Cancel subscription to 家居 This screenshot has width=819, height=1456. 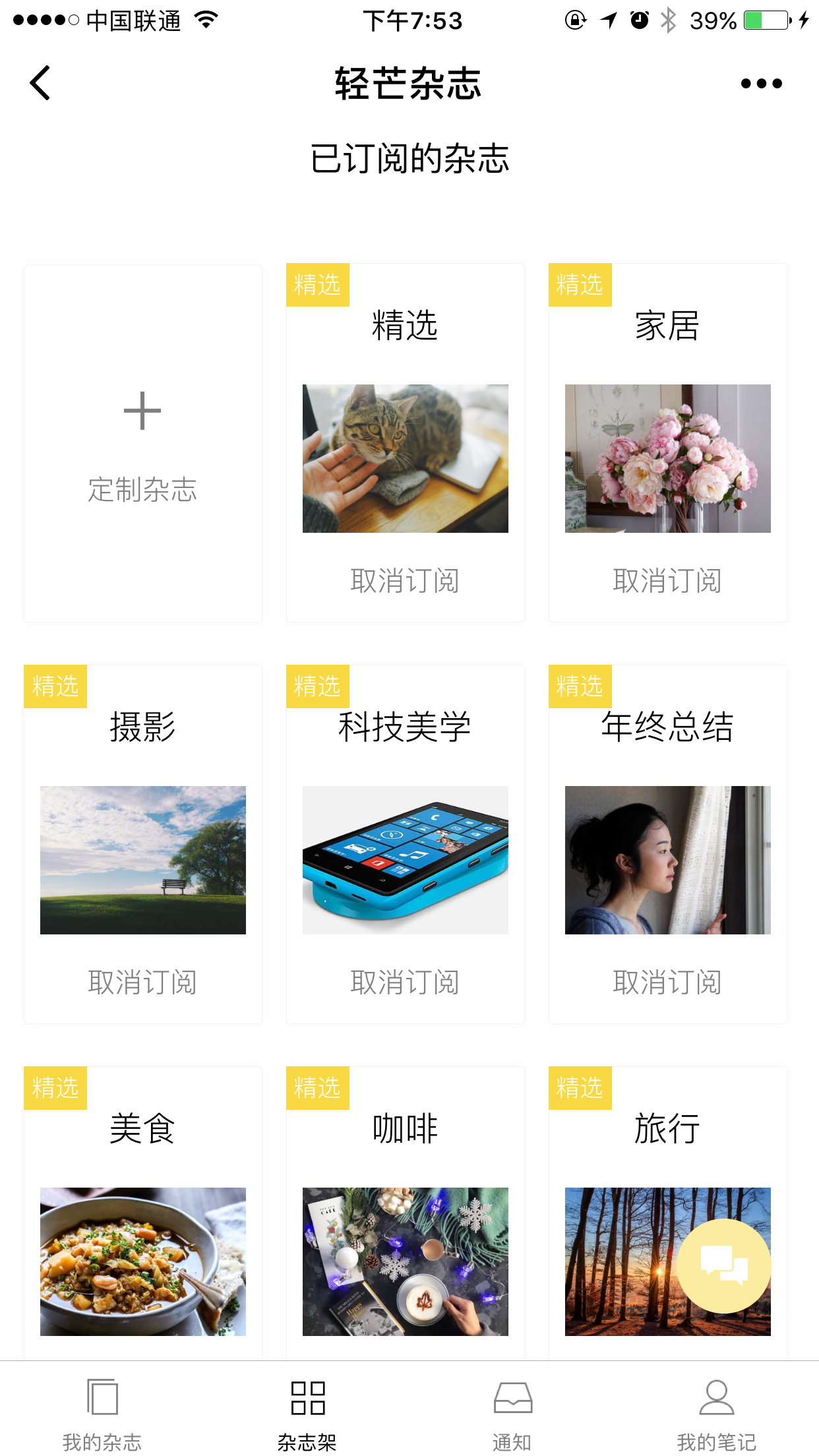pos(667,581)
